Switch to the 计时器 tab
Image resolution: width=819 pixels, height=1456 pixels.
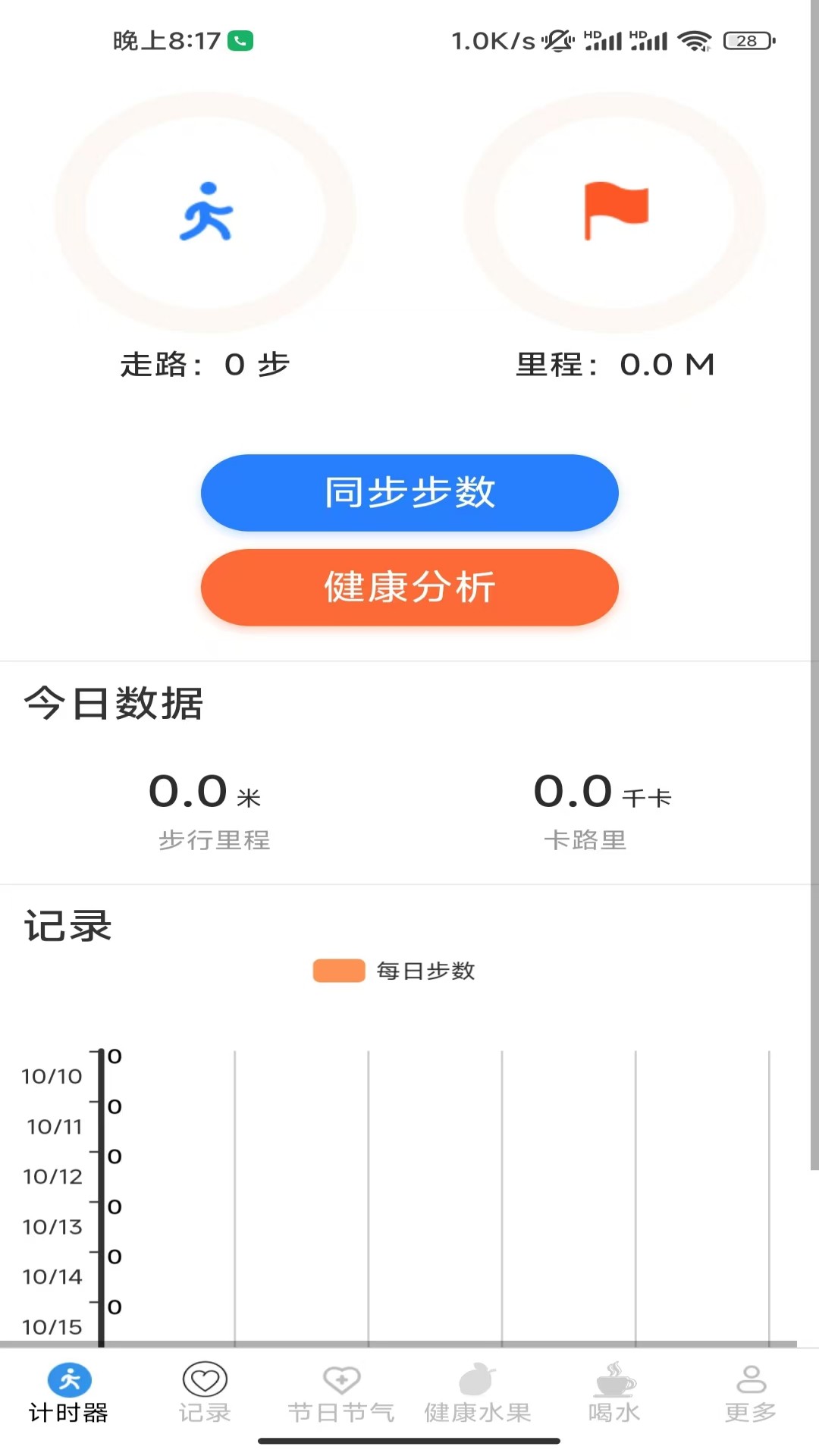coord(68,1394)
